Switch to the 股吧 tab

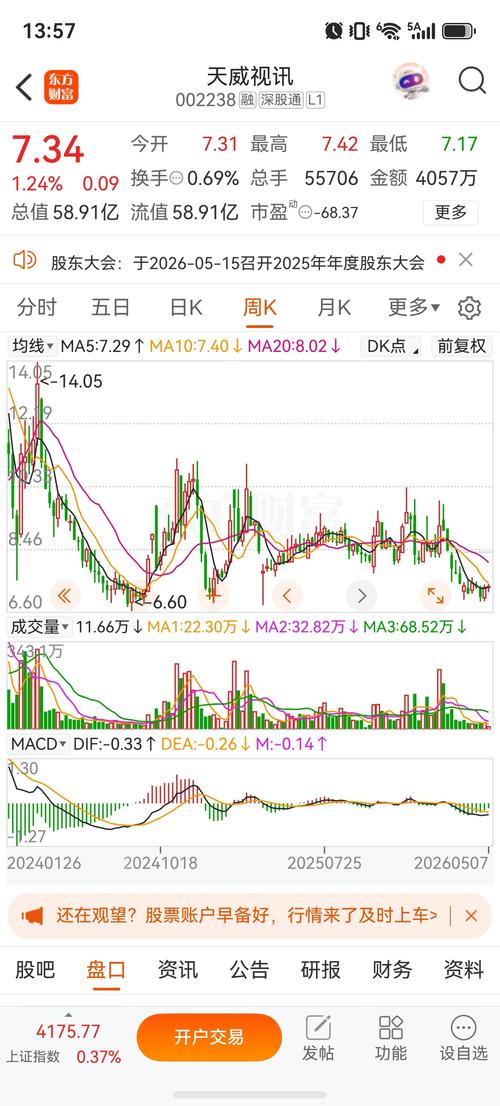click(35, 969)
